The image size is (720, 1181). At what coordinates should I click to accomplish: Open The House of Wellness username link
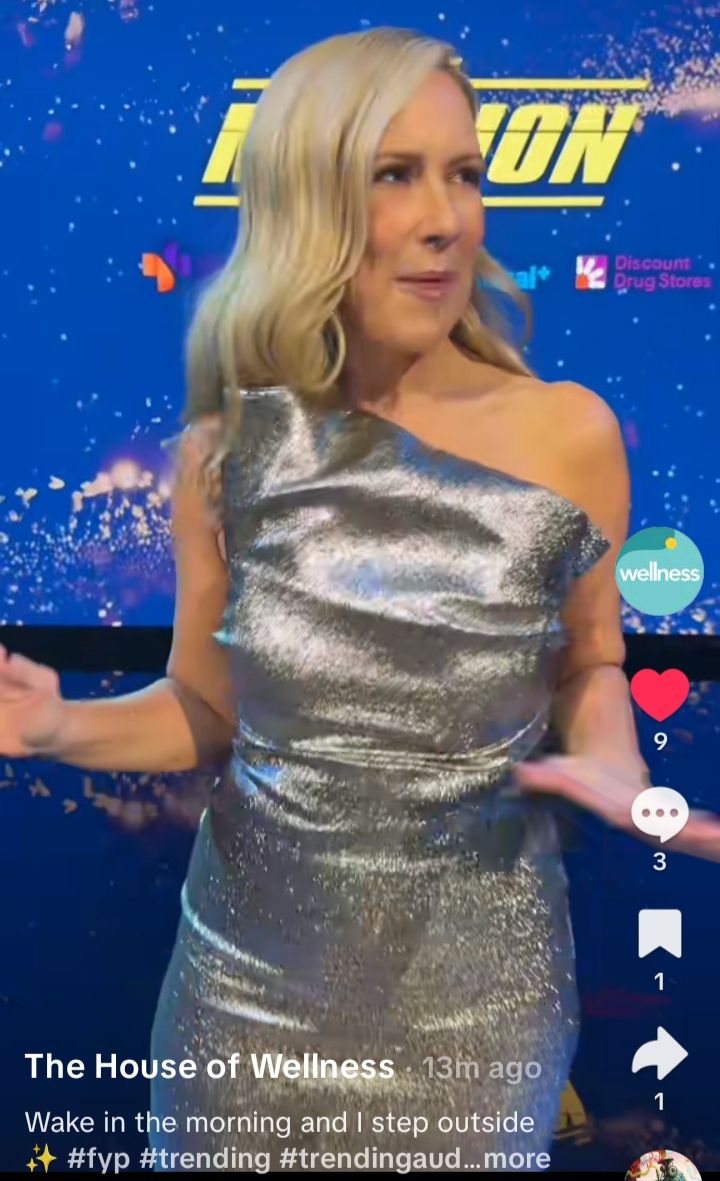[209, 1066]
